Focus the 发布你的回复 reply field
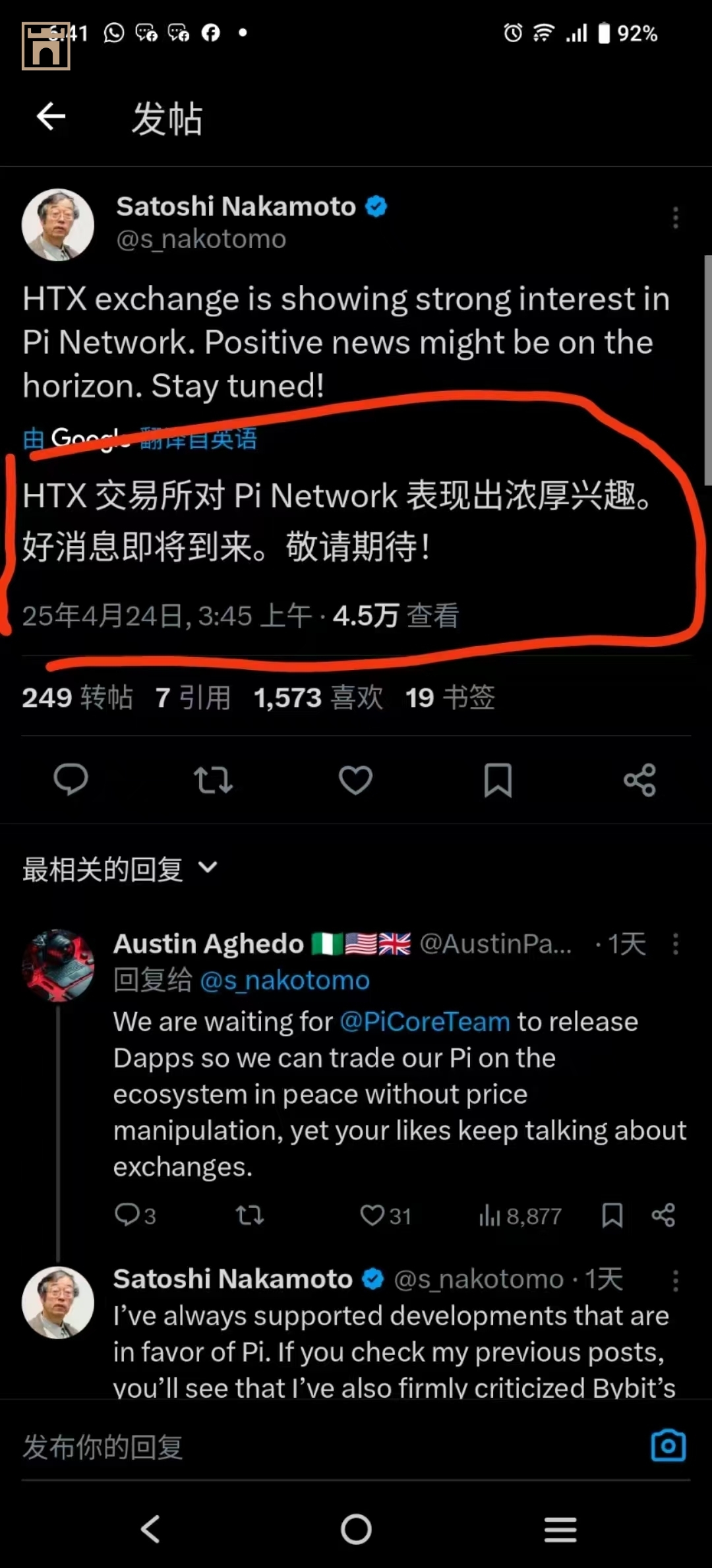 click(x=264, y=1447)
